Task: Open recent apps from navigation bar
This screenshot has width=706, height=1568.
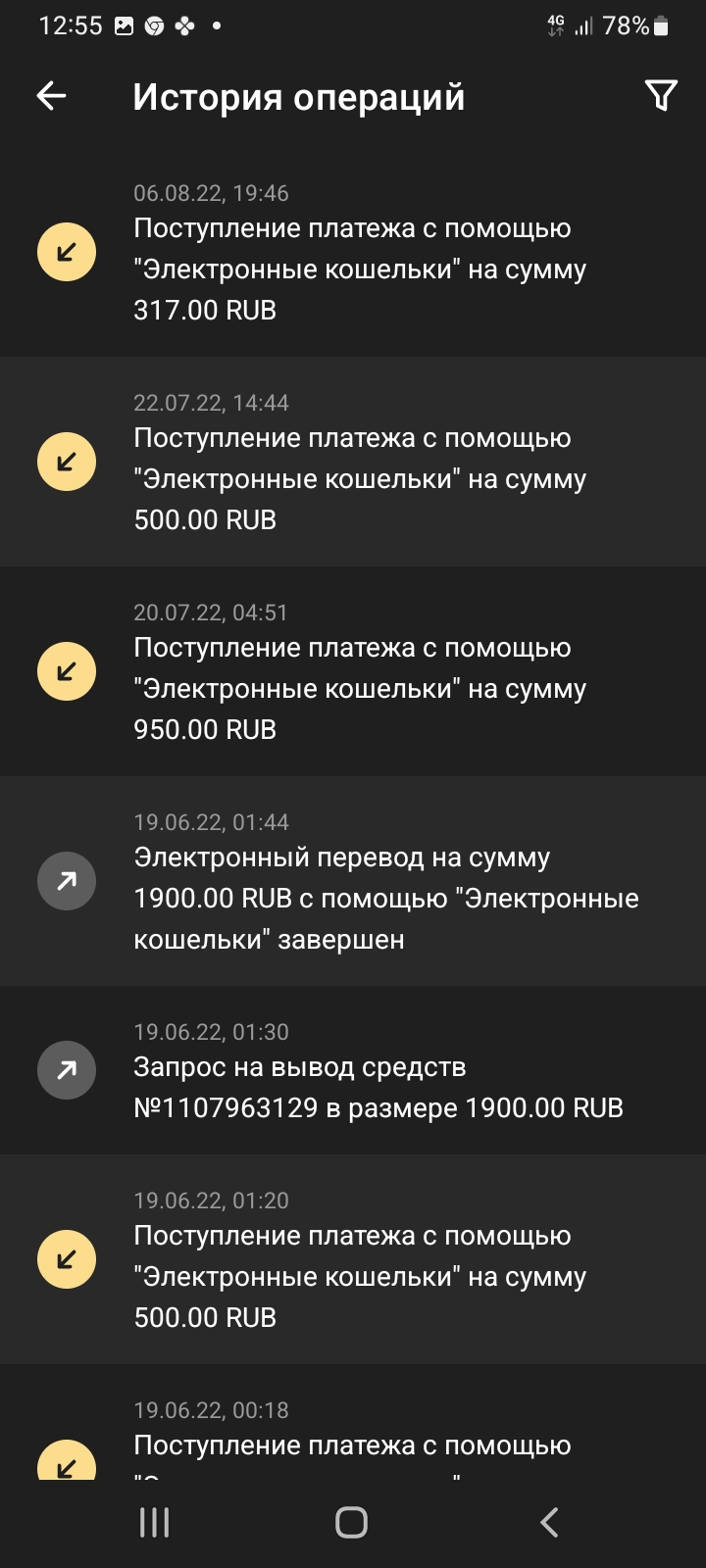Action: pyautogui.click(x=154, y=1522)
